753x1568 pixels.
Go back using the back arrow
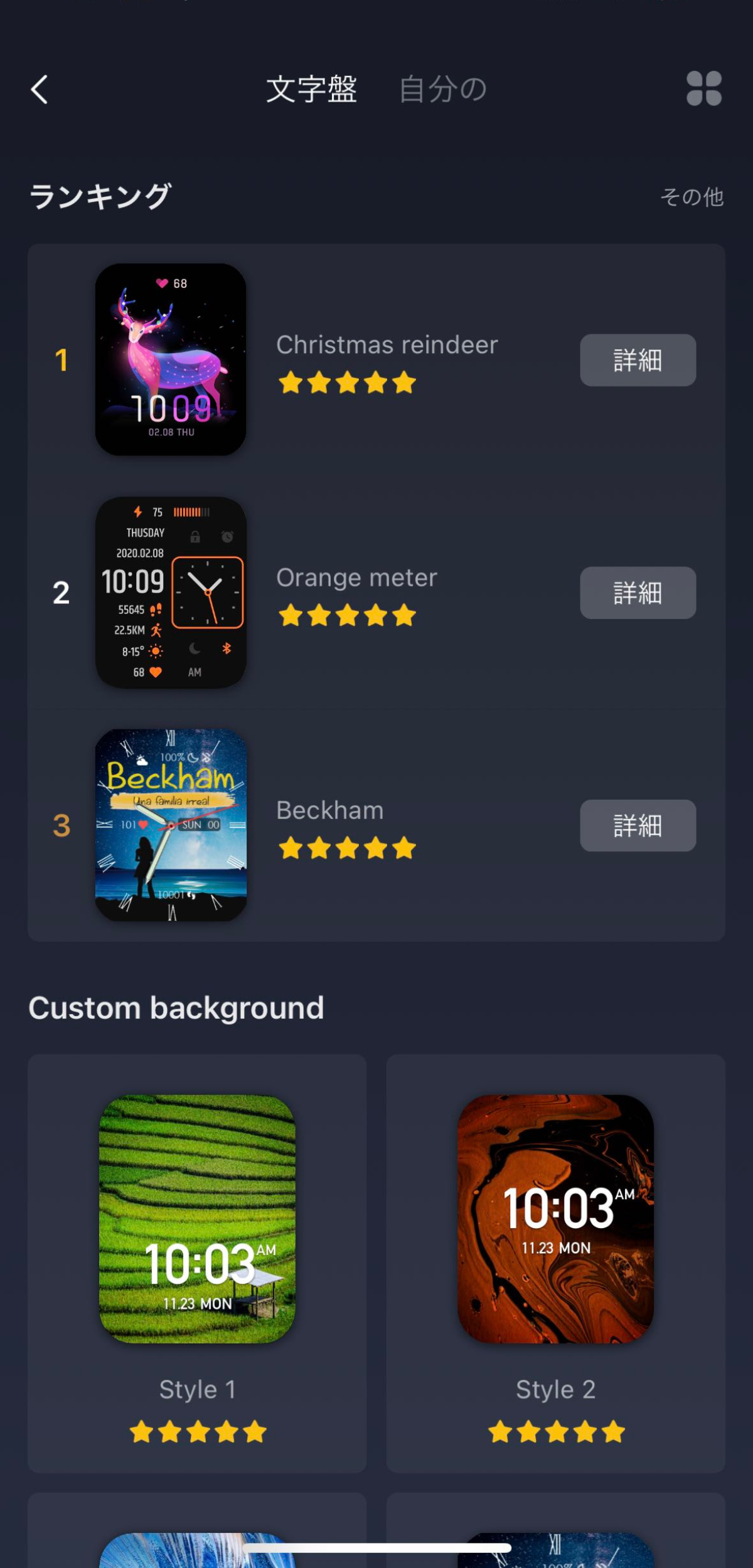click(40, 89)
